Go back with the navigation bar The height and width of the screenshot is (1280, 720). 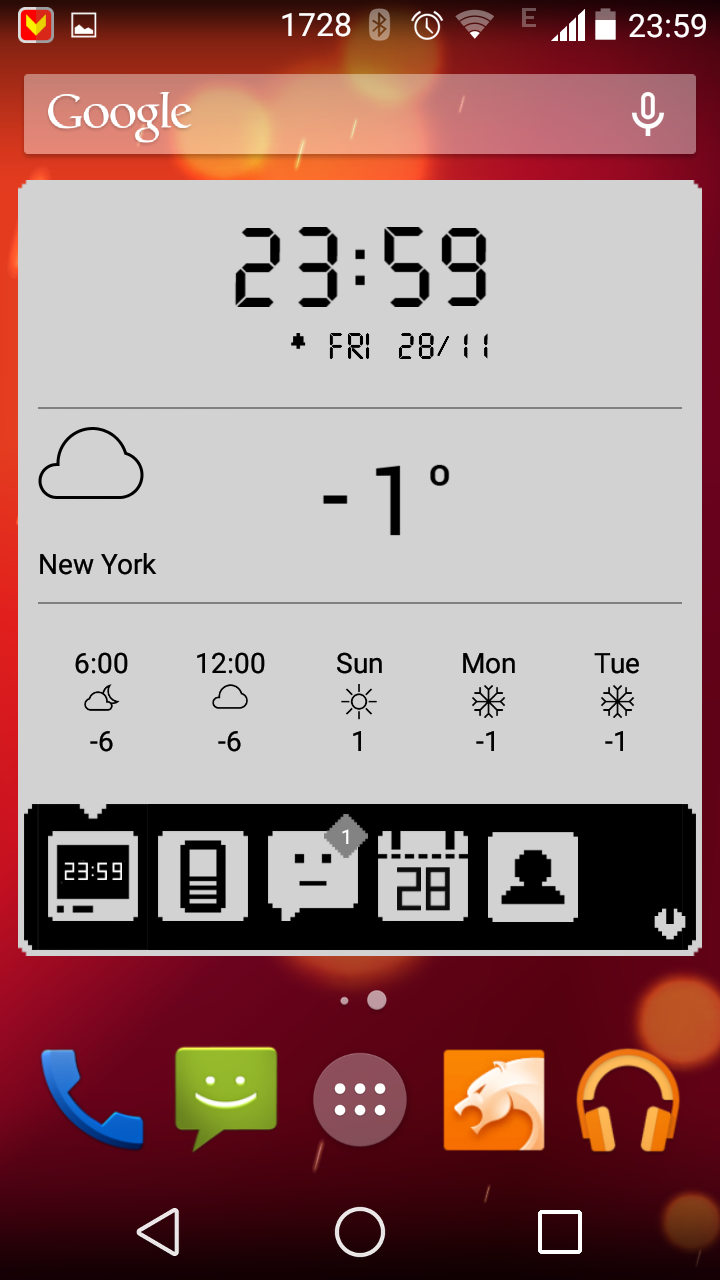pos(159,1231)
